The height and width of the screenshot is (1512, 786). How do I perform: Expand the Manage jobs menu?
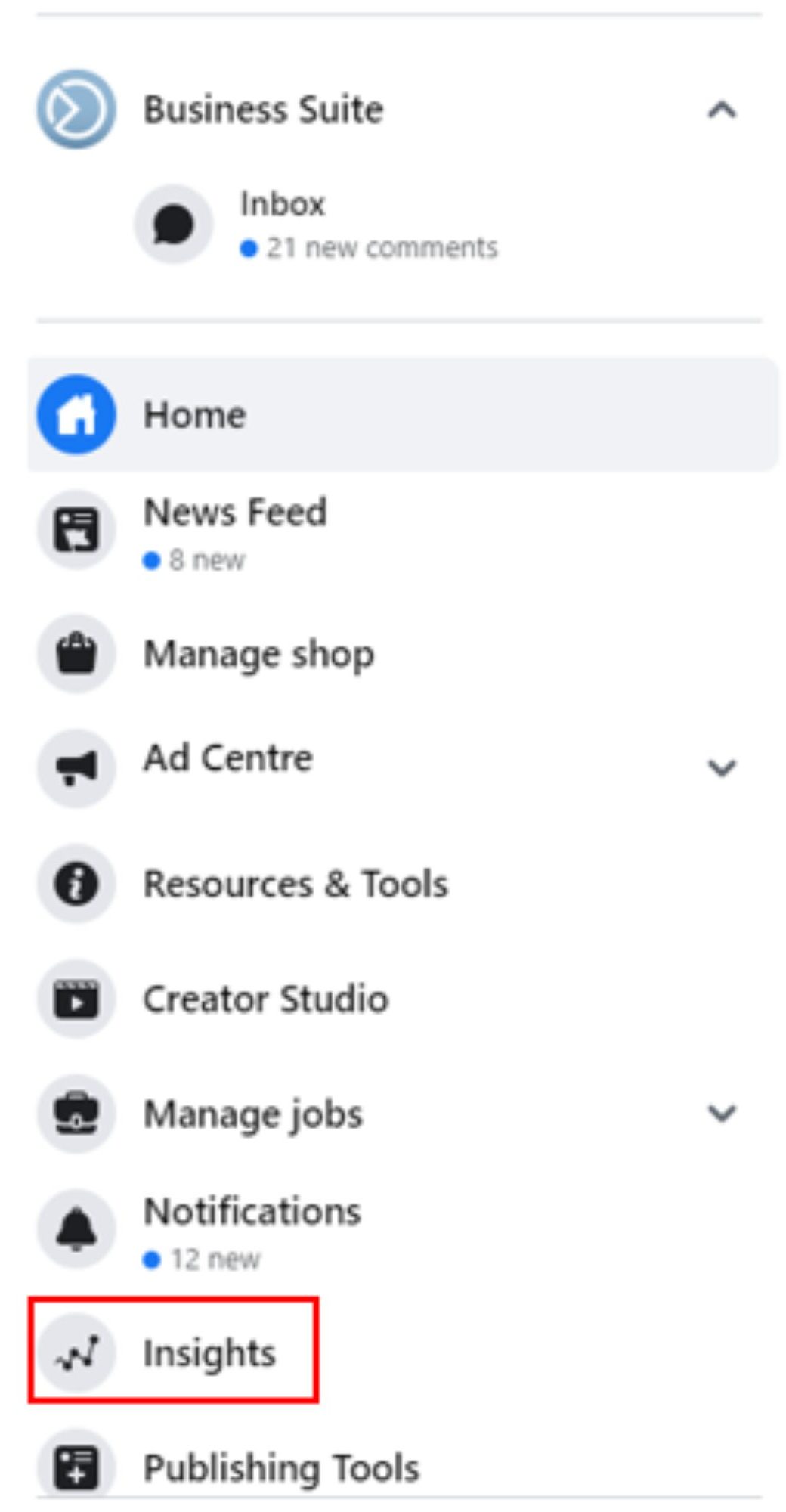[721, 1114]
